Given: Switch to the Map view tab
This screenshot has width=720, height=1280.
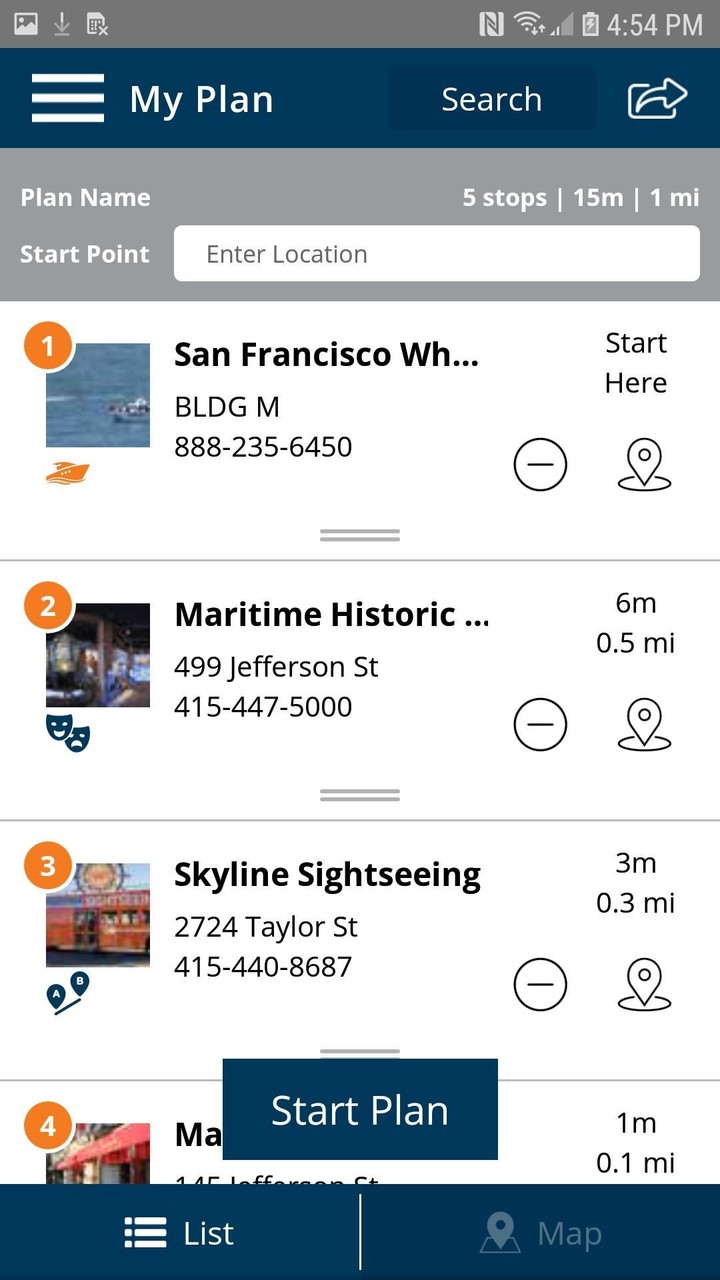Looking at the screenshot, I should pos(540,1233).
